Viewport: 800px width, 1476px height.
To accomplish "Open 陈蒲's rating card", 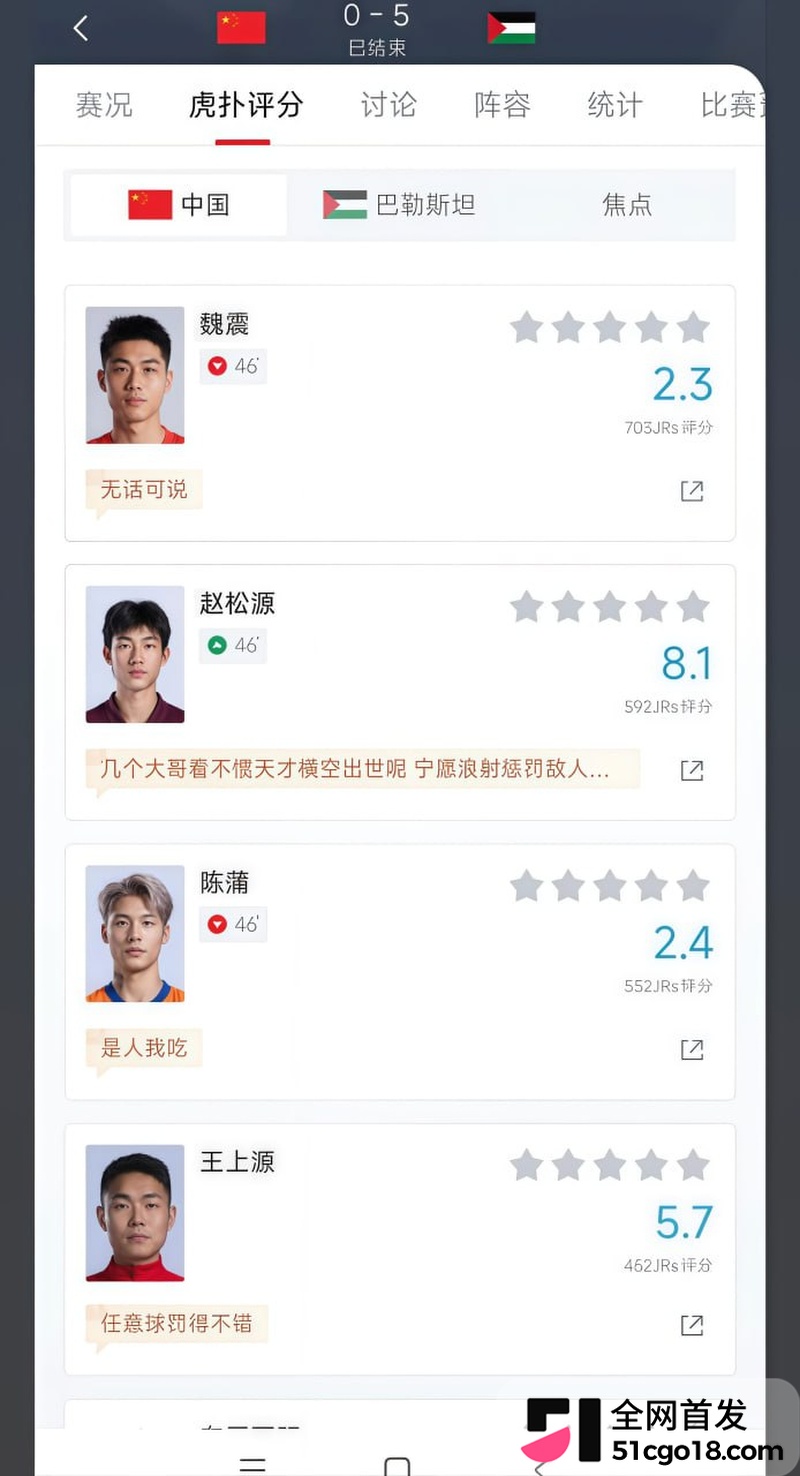I will click(x=400, y=972).
